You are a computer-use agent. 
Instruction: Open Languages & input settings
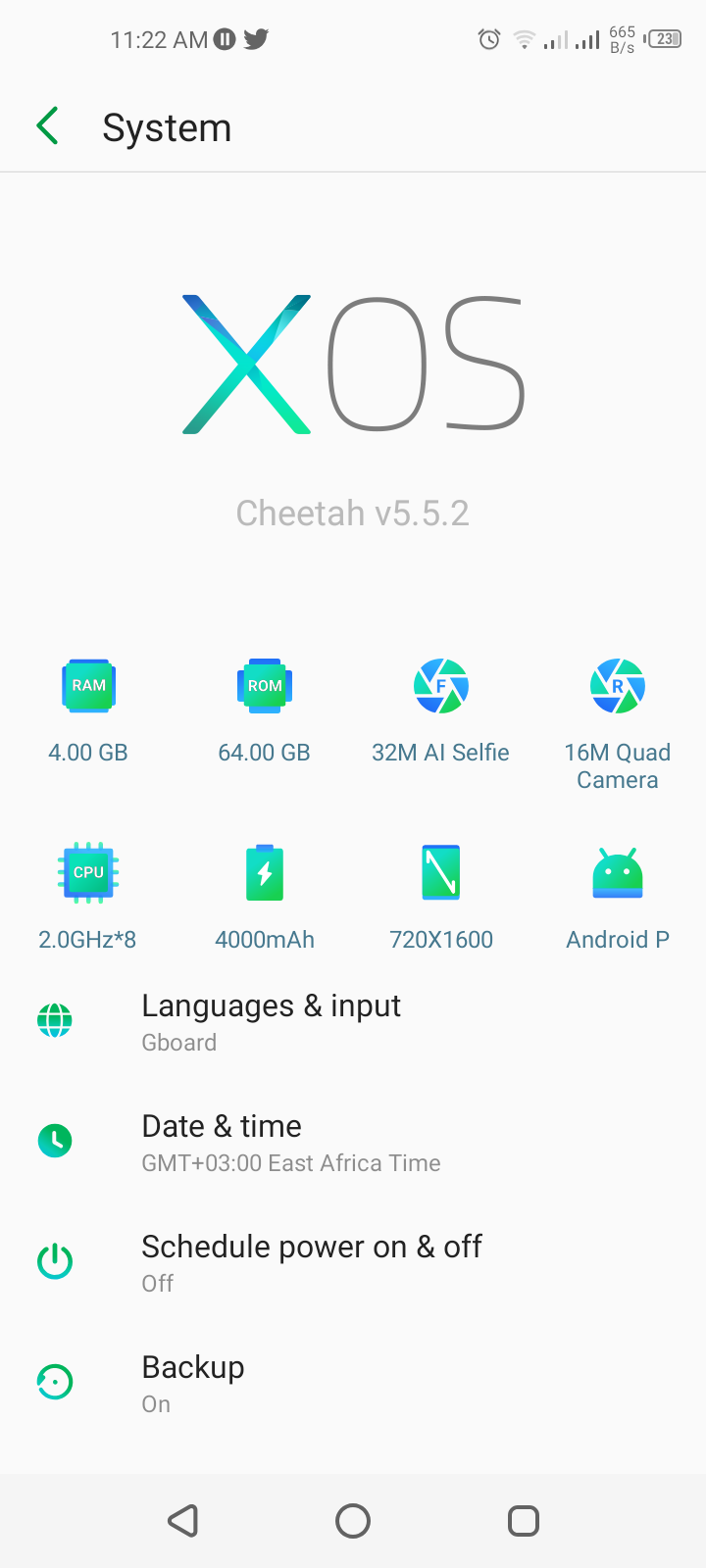(x=353, y=1022)
